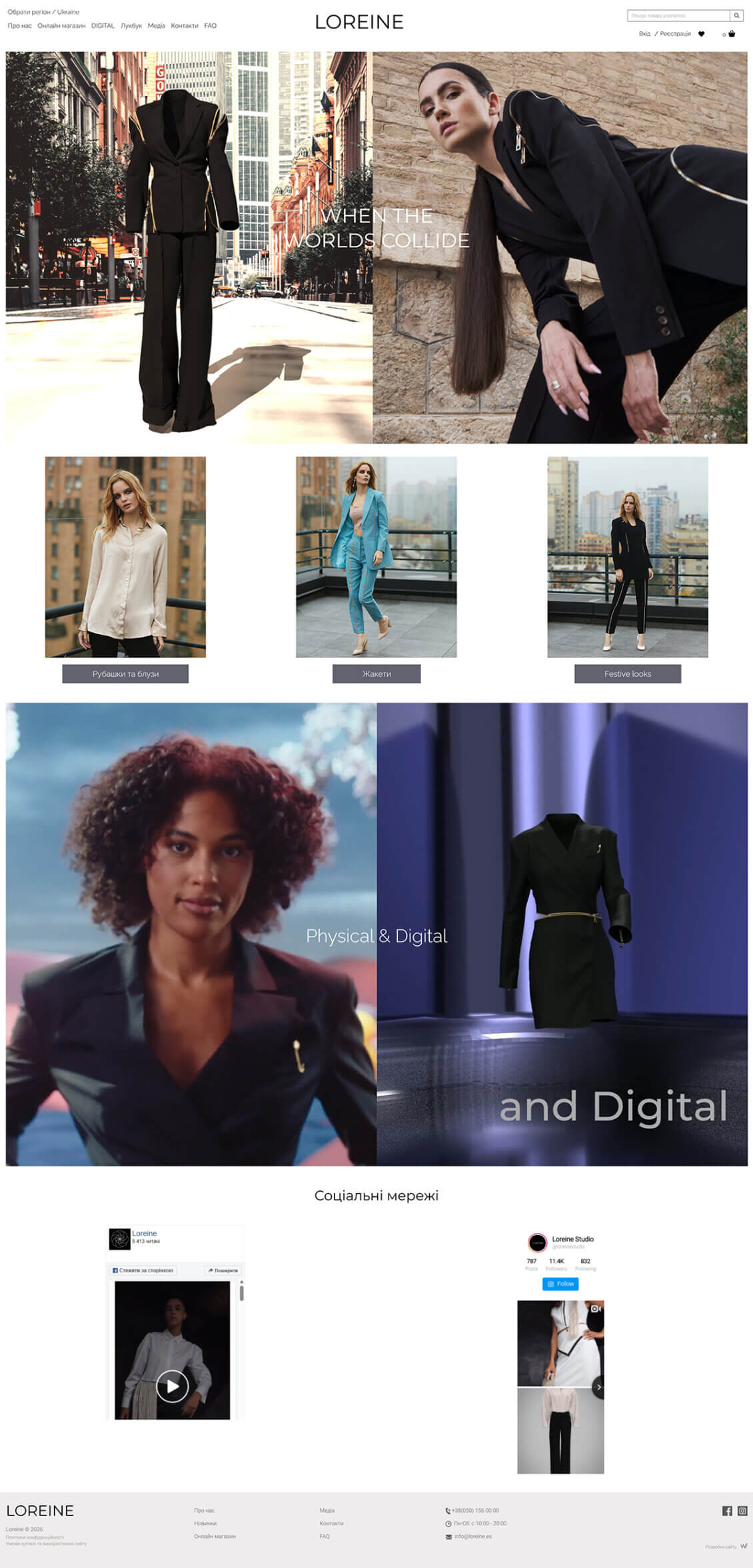753x1568 pixels.
Task: Focus the catalog search field
Action: tap(678, 15)
